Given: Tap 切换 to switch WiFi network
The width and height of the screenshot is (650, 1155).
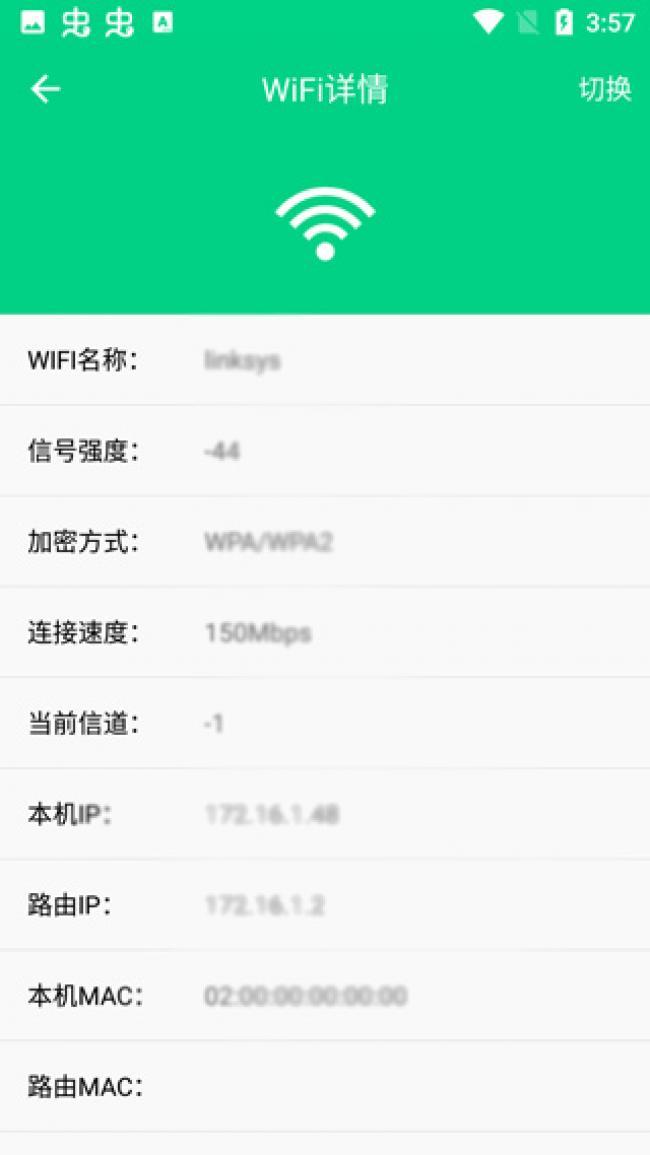Looking at the screenshot, I should click(605, 90).
